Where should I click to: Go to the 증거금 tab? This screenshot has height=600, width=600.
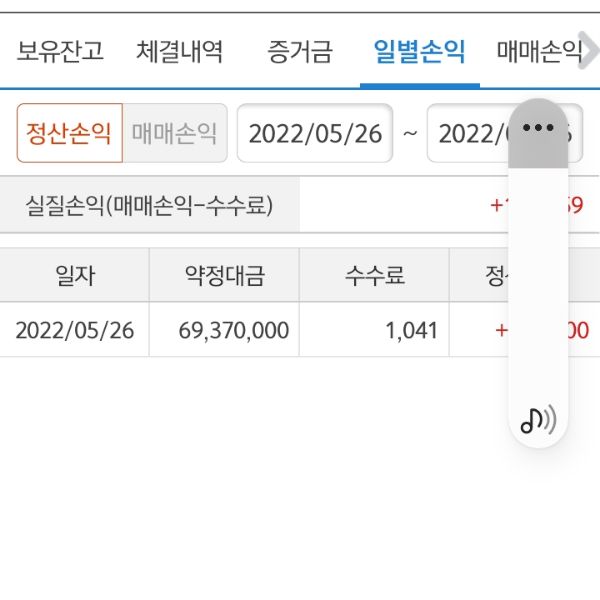pos(300,51)
